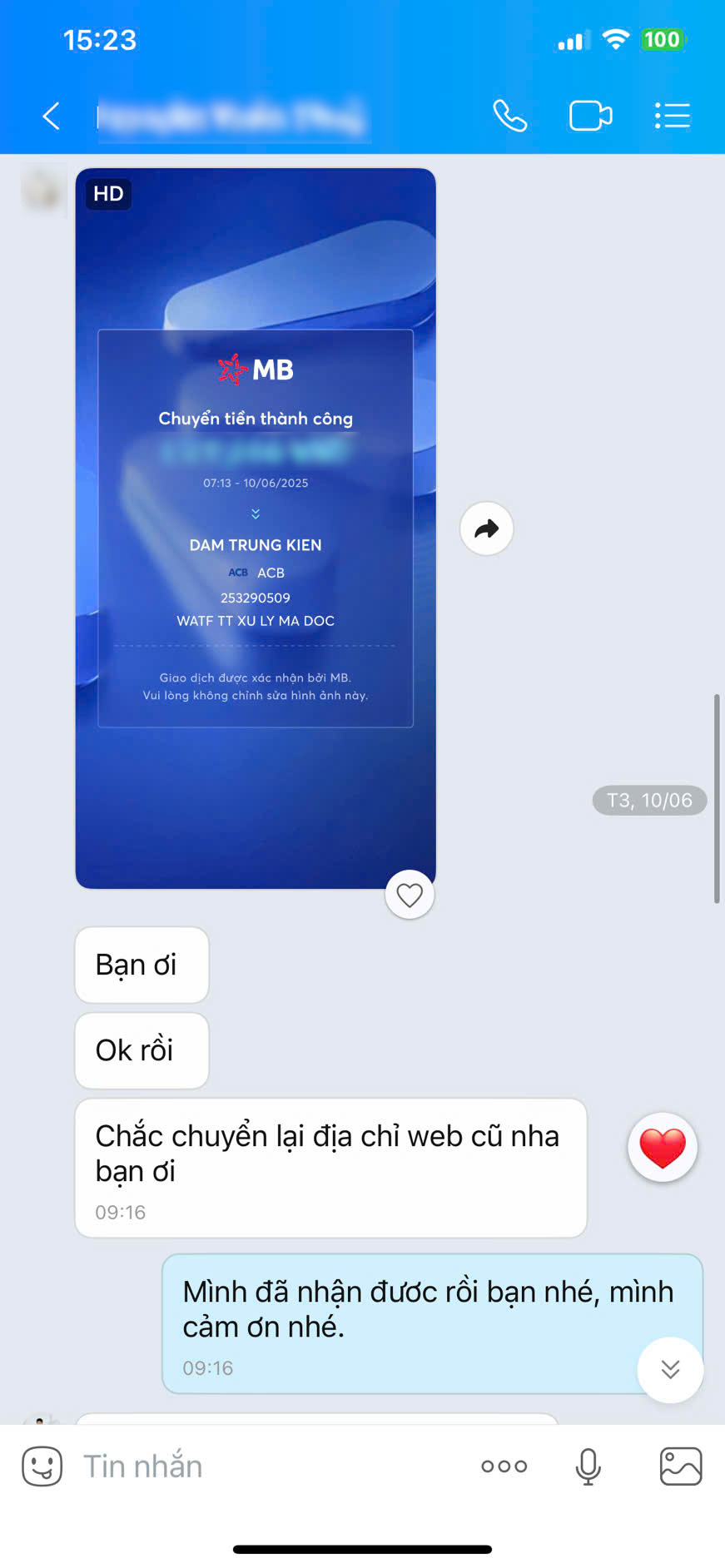Open the sticker and emoji picker

pos(42,1466)
